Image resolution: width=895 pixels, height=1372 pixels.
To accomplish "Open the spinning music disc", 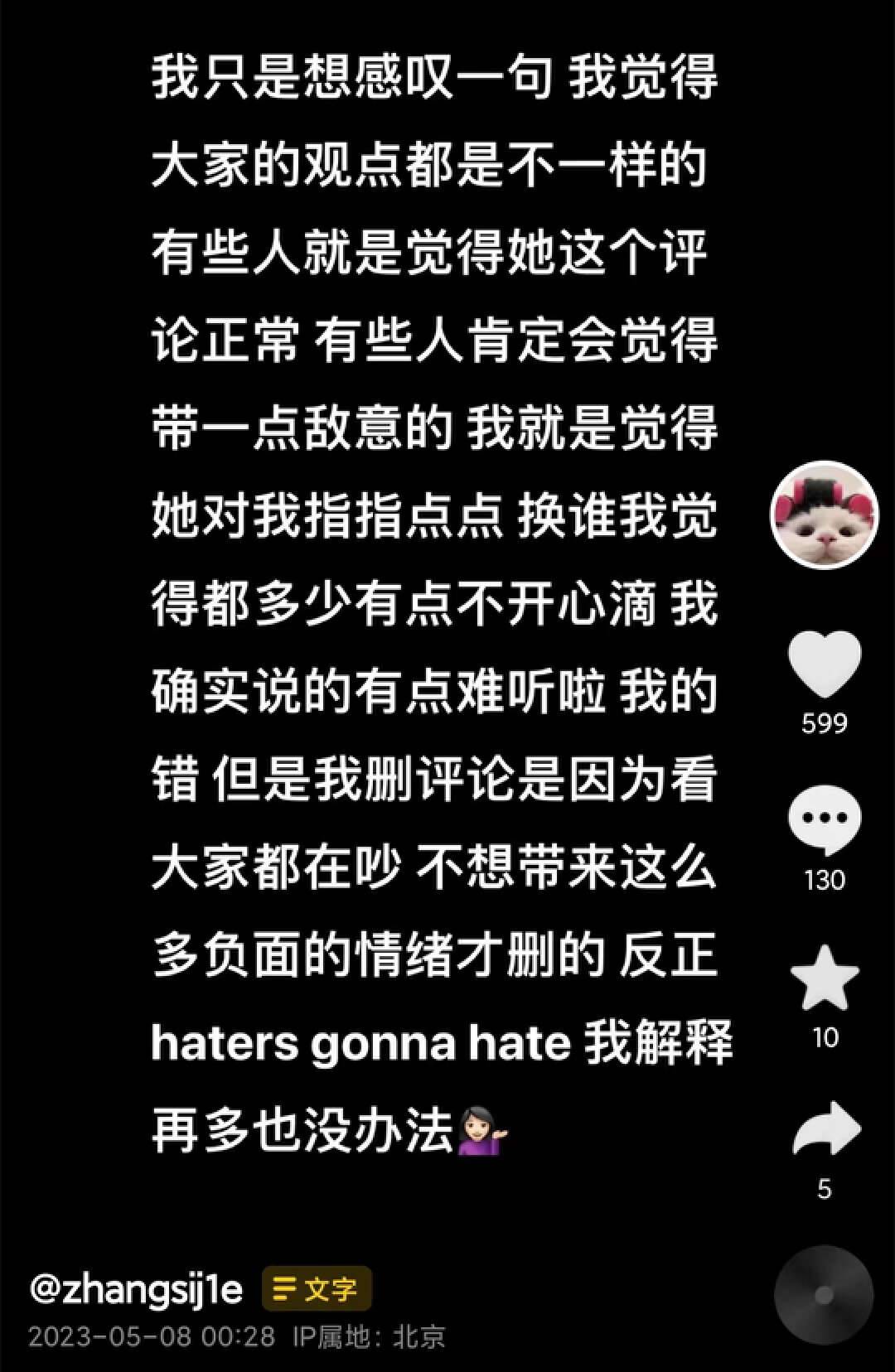I will (823, 1294).
